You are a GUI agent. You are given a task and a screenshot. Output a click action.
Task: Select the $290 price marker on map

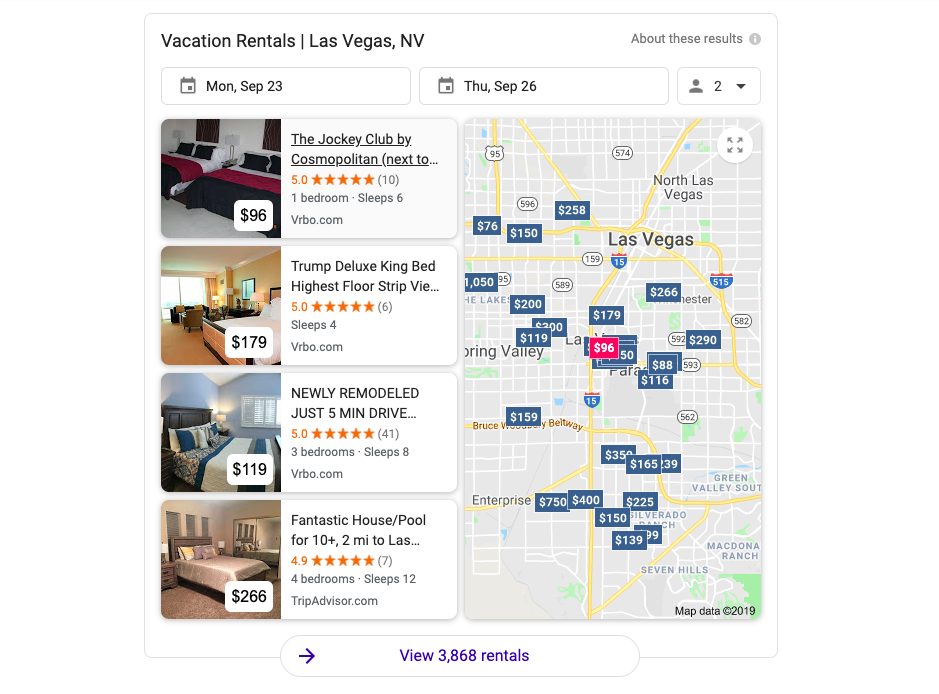coord(703,340)
